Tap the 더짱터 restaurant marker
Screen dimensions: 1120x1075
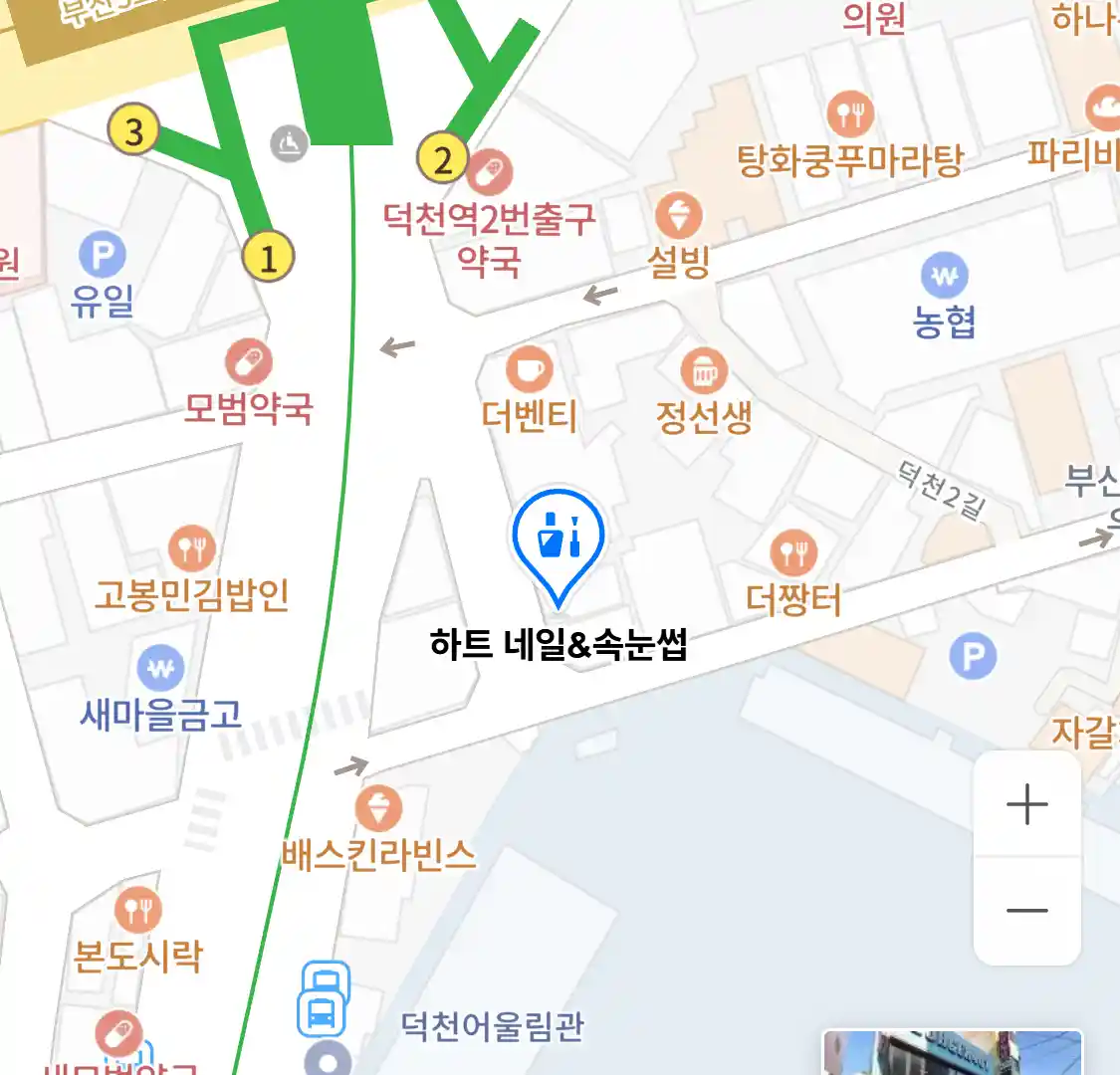[793, 552]
